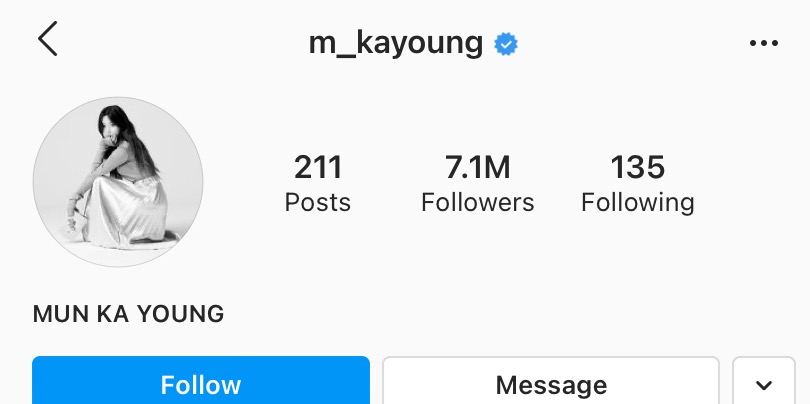
Task: Follow the m_kayoung account
Action: click(x=201, y=383)
